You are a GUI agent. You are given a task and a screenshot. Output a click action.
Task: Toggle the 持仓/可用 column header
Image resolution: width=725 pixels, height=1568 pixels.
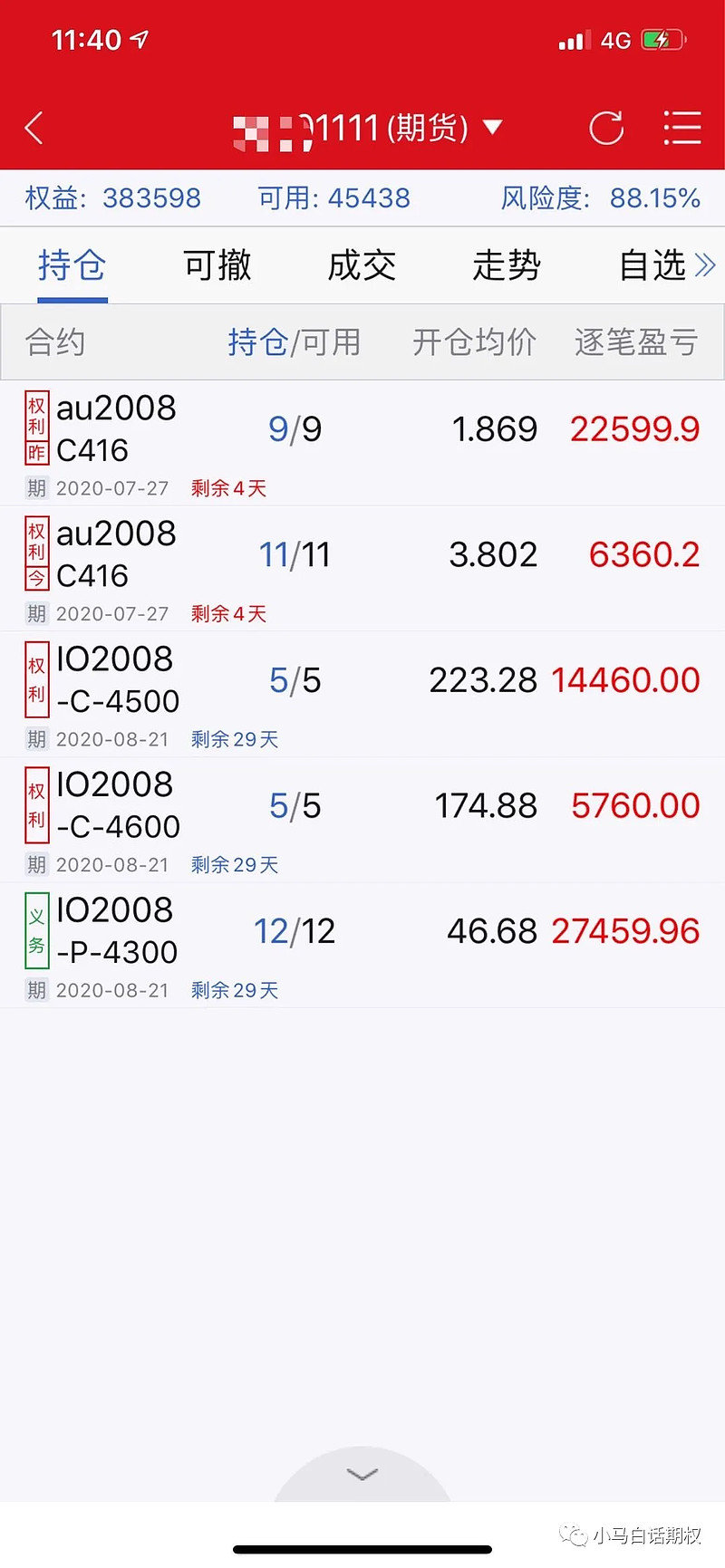[x=294, y=342]
